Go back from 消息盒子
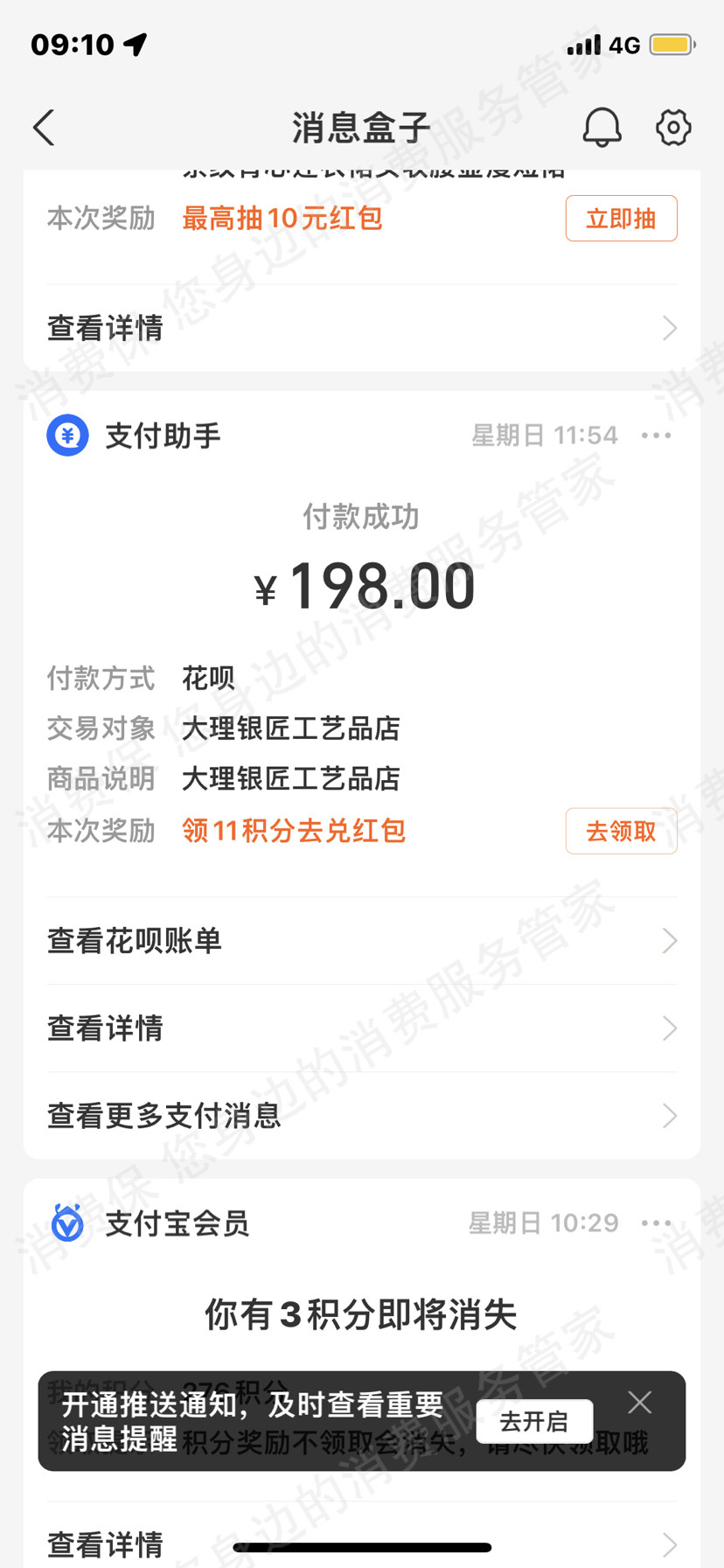This screenshot has height=1568, width=724. pos(44,128)
